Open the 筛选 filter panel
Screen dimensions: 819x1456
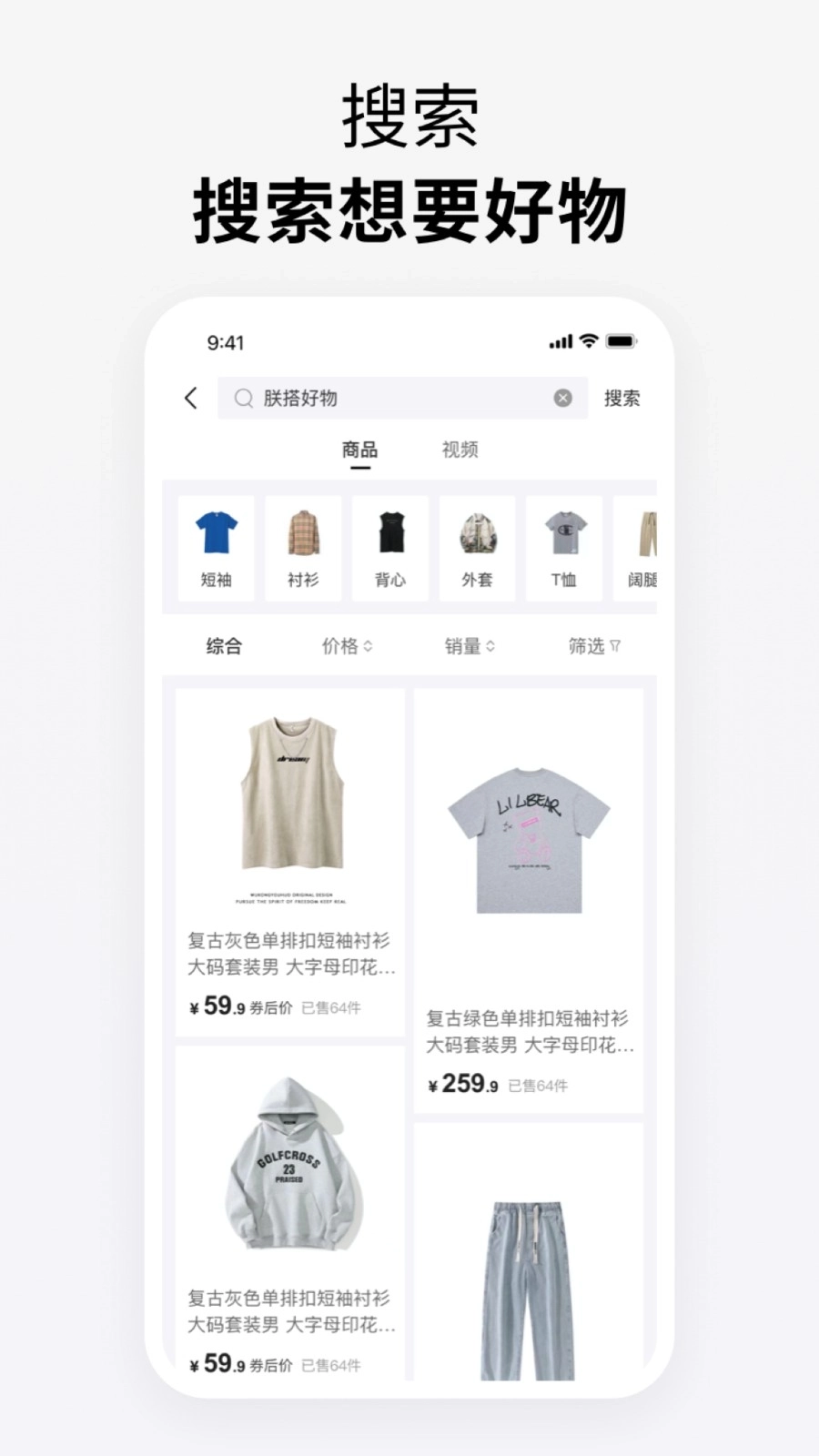pyautogui.click(x=594, y=646)
